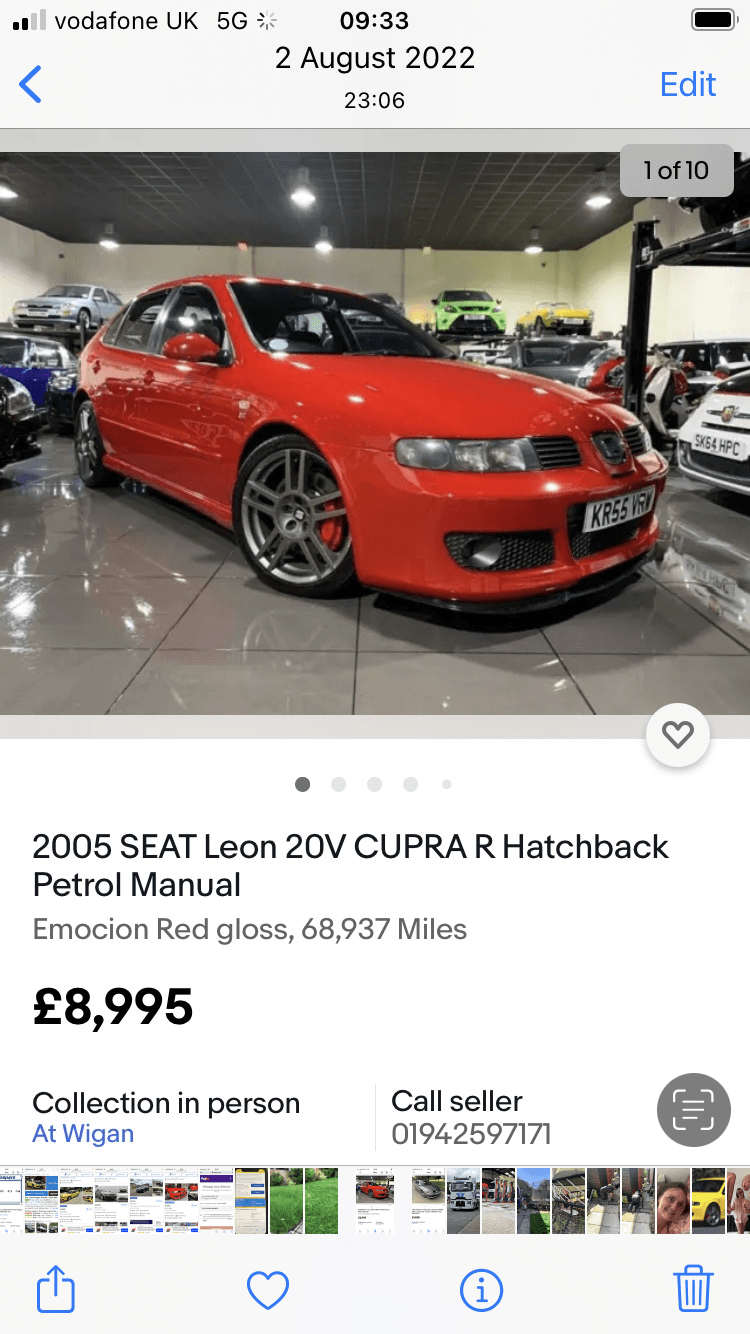Go back to the photo library
This screenshot has height=1334, width=750.
point(32,85)
